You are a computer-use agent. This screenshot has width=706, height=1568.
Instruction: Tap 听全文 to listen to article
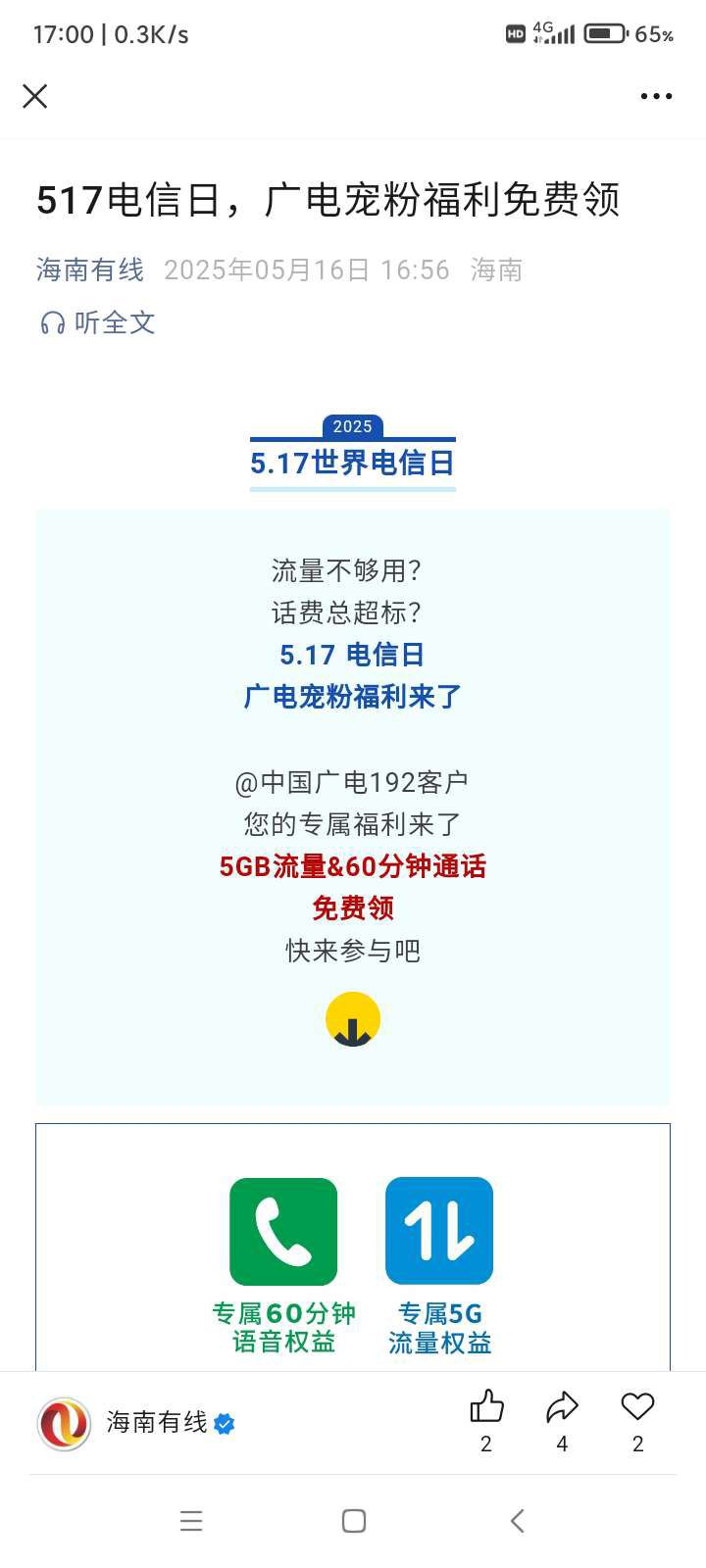pyautogui.click(x=98, y=322)
